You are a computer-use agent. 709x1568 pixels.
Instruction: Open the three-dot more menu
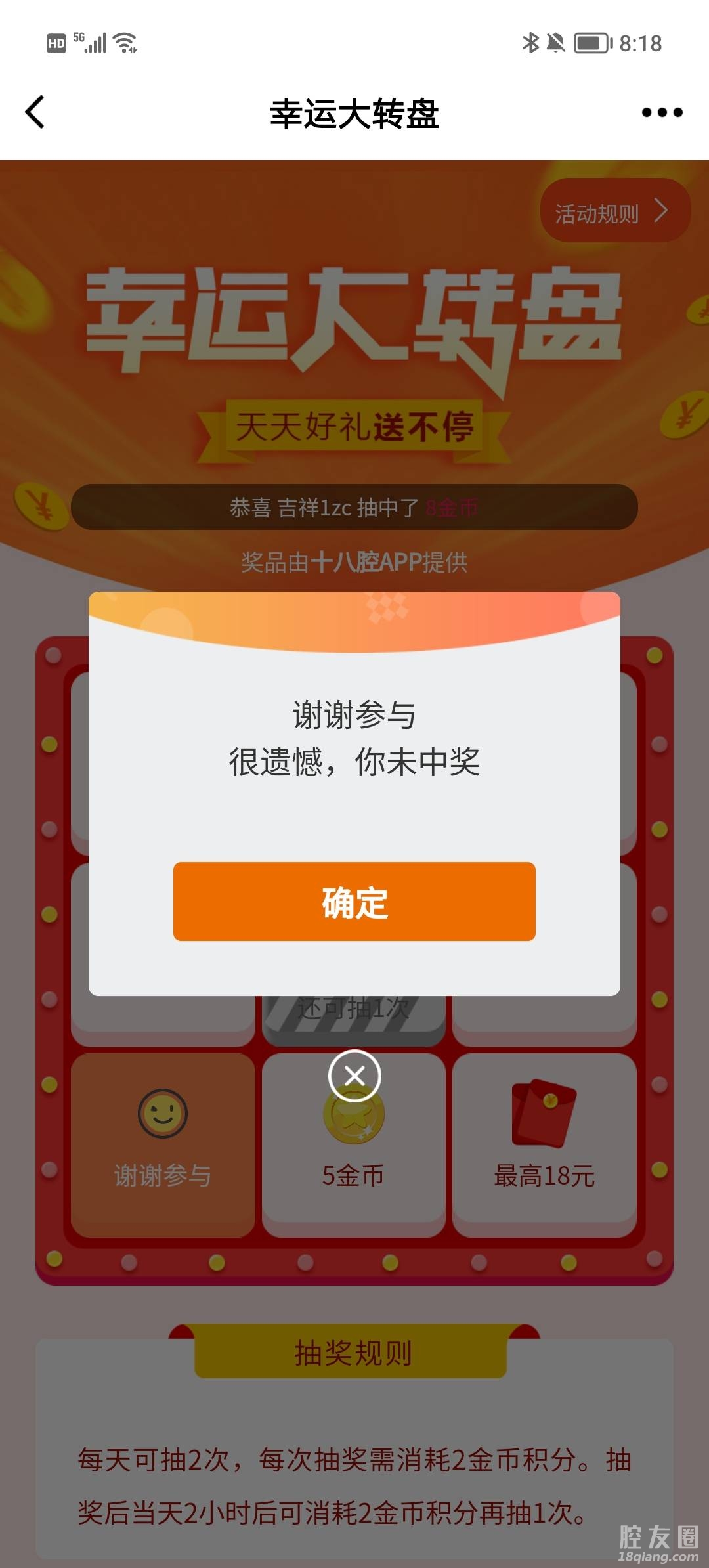662,112
